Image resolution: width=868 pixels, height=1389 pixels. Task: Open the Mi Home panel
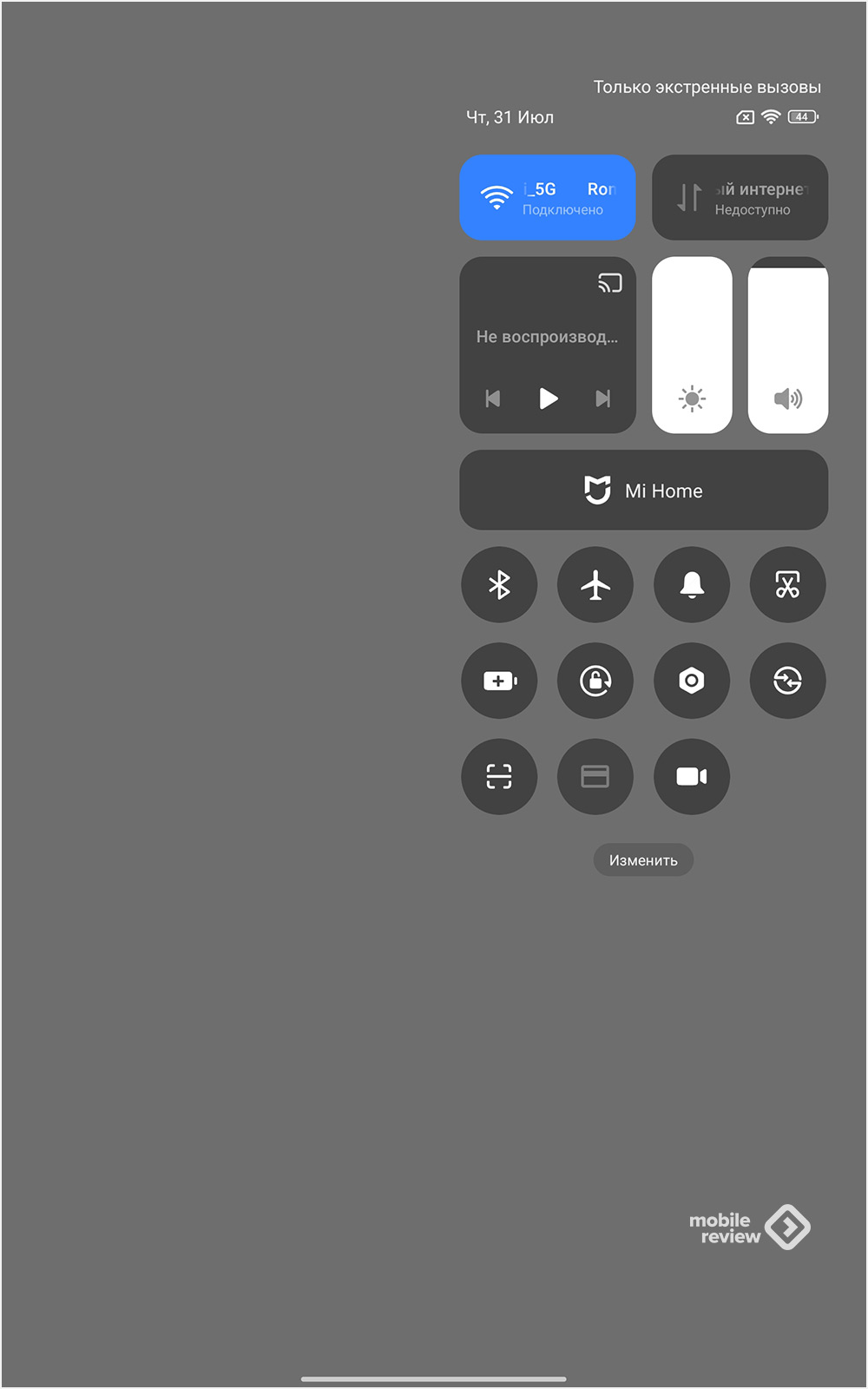click(x=643, y=490)
